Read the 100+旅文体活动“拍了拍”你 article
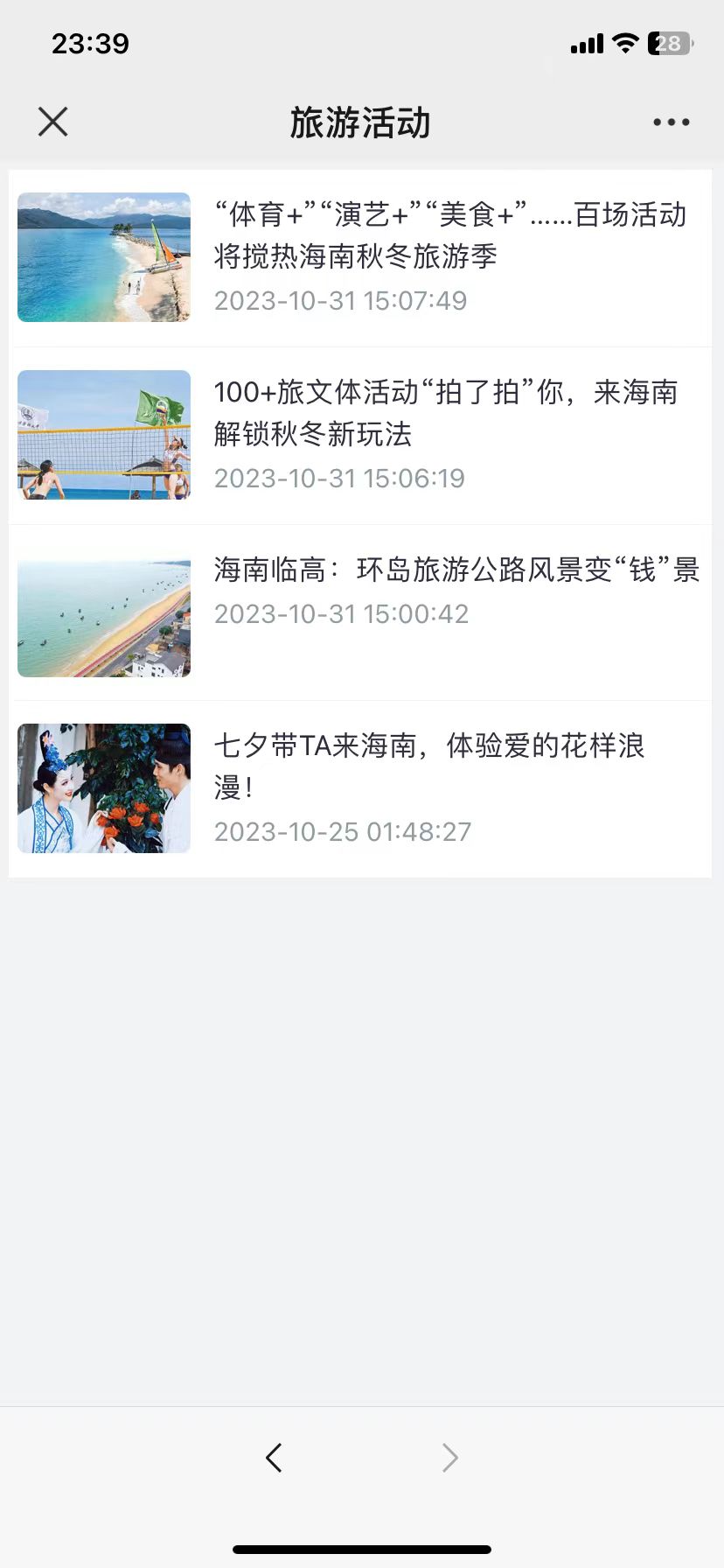The image size is (724, 1568). [x=445, y=413]
